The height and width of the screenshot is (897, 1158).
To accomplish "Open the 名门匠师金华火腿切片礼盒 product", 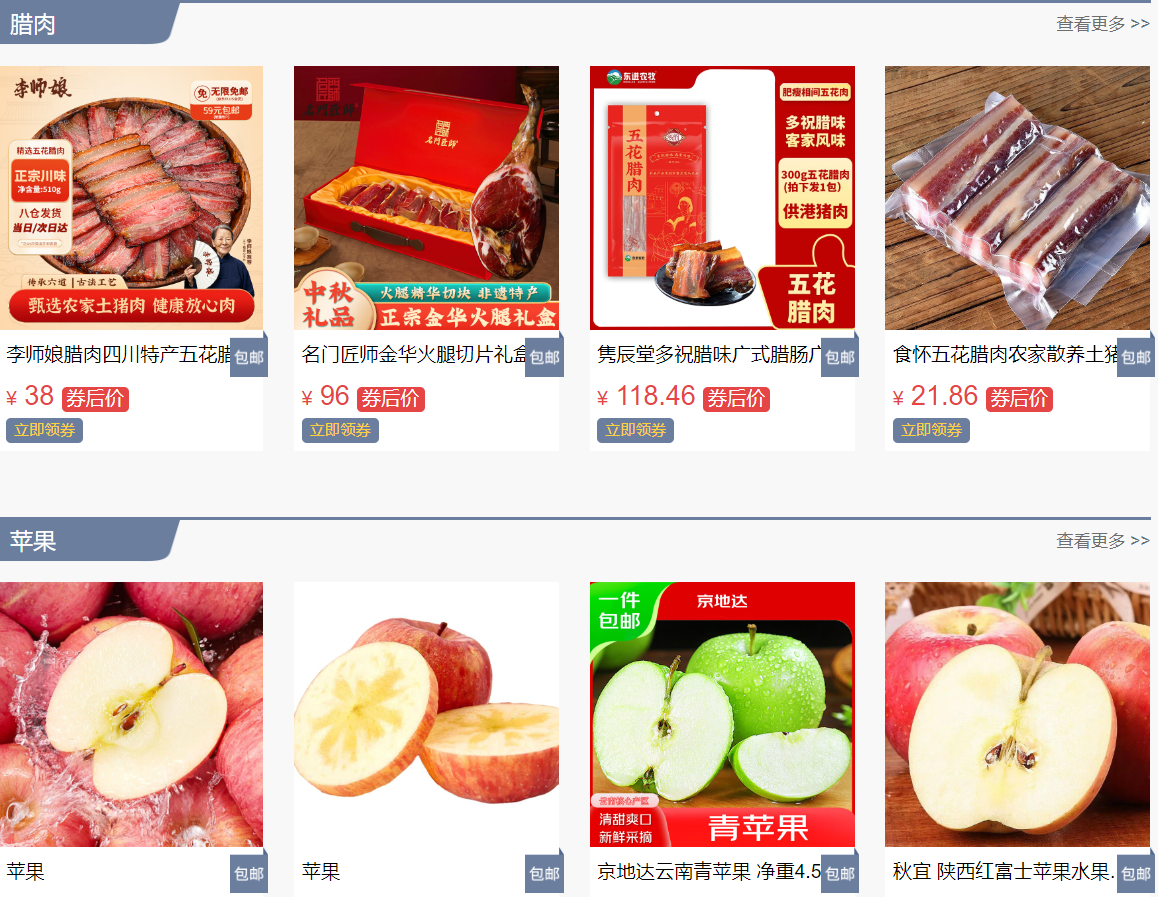I will (x=426, y=198).
